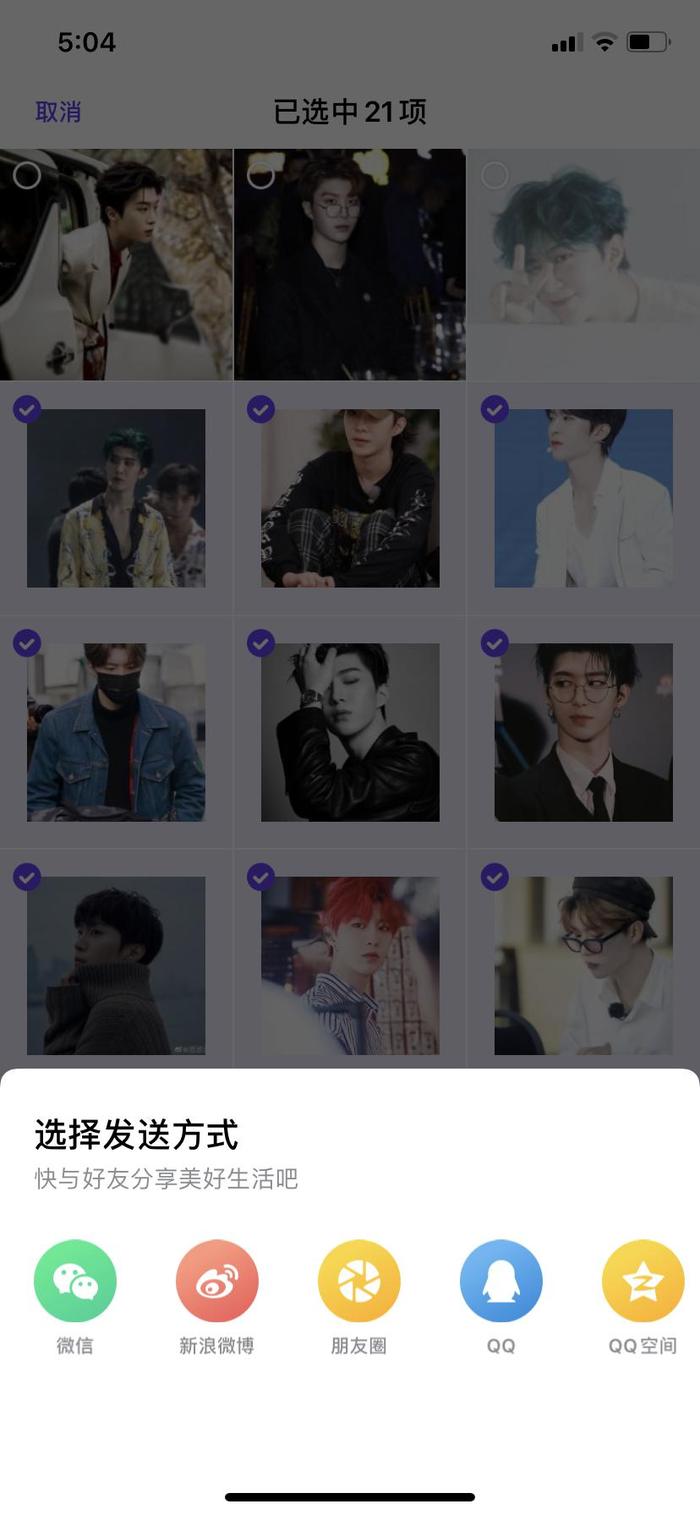Share to 新浪微博

(x=217, y=1281)
